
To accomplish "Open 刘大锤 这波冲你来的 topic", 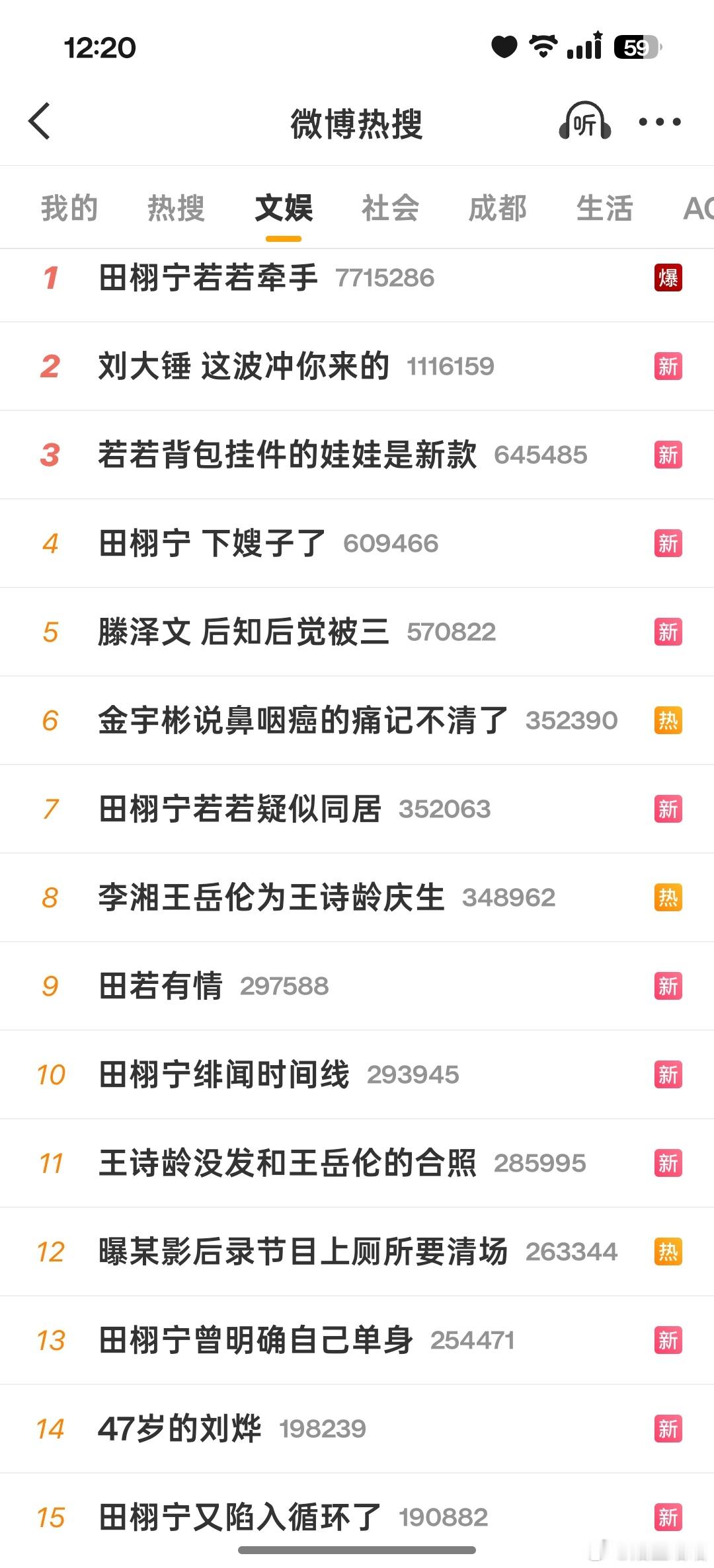I will point(243,367).
